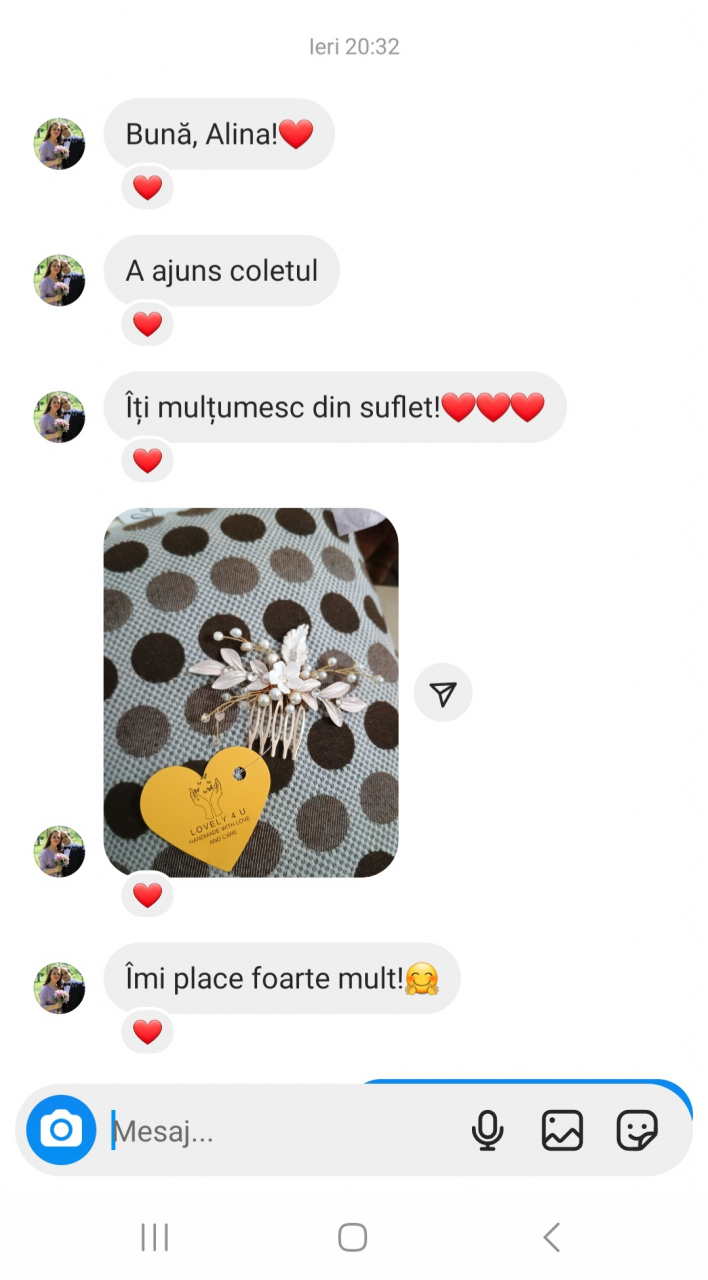708x1280 pixels.
Task: Tap the Mesaj text input field
Action: (x=280, y=1131)
